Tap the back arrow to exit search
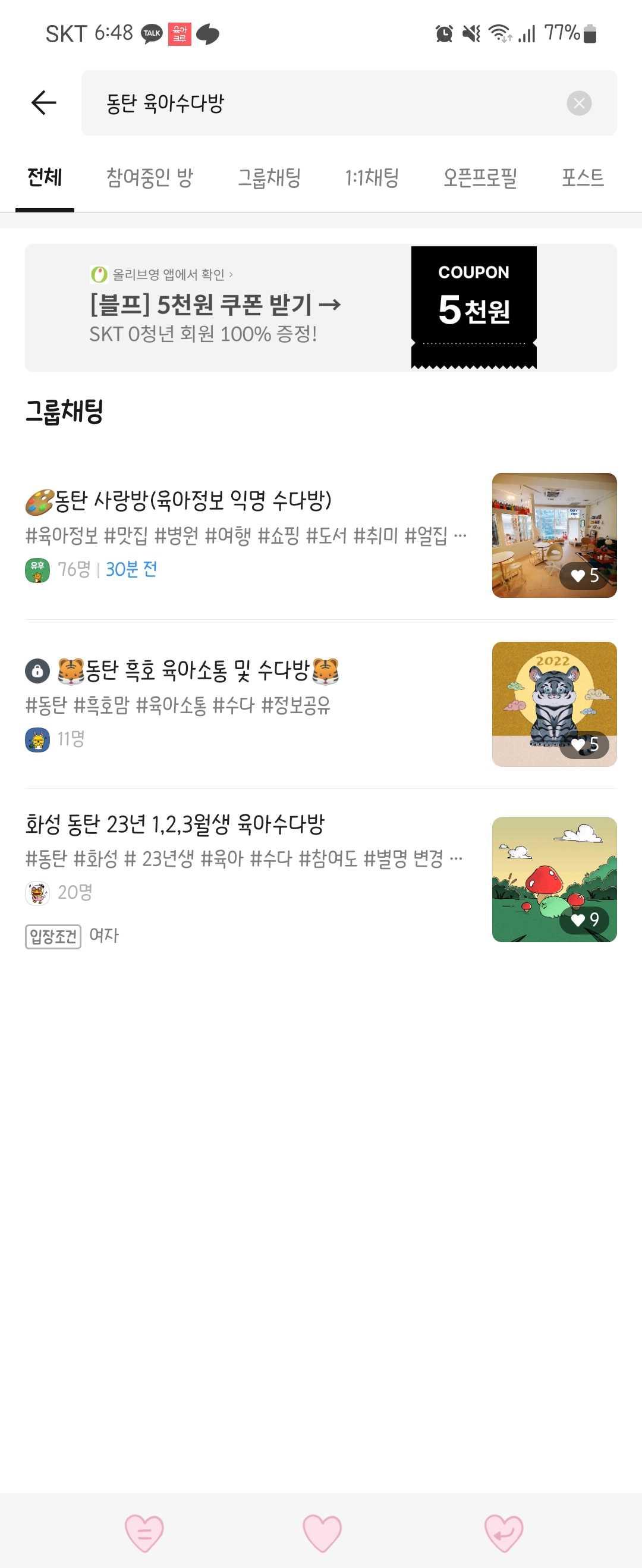The height and width of the screenshot is (1568, 642). (x=43, y=104)
